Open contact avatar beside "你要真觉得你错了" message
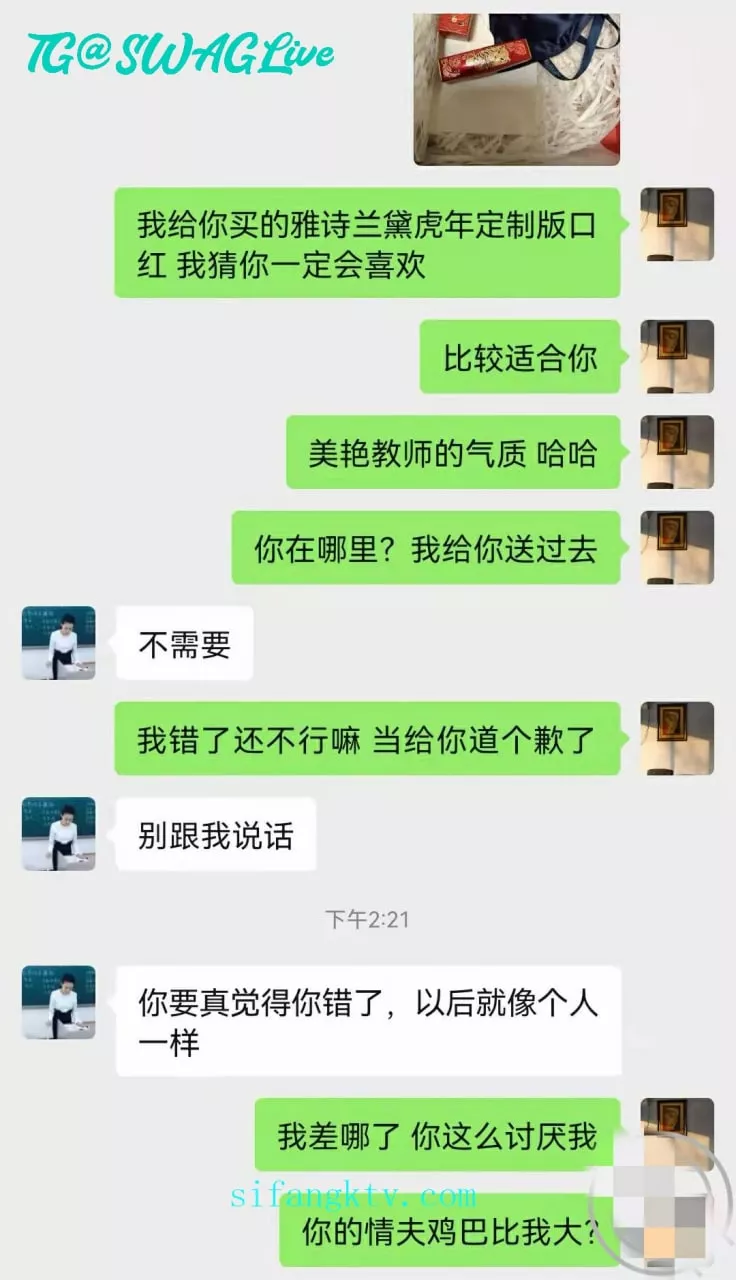 tap(59, 1002)
